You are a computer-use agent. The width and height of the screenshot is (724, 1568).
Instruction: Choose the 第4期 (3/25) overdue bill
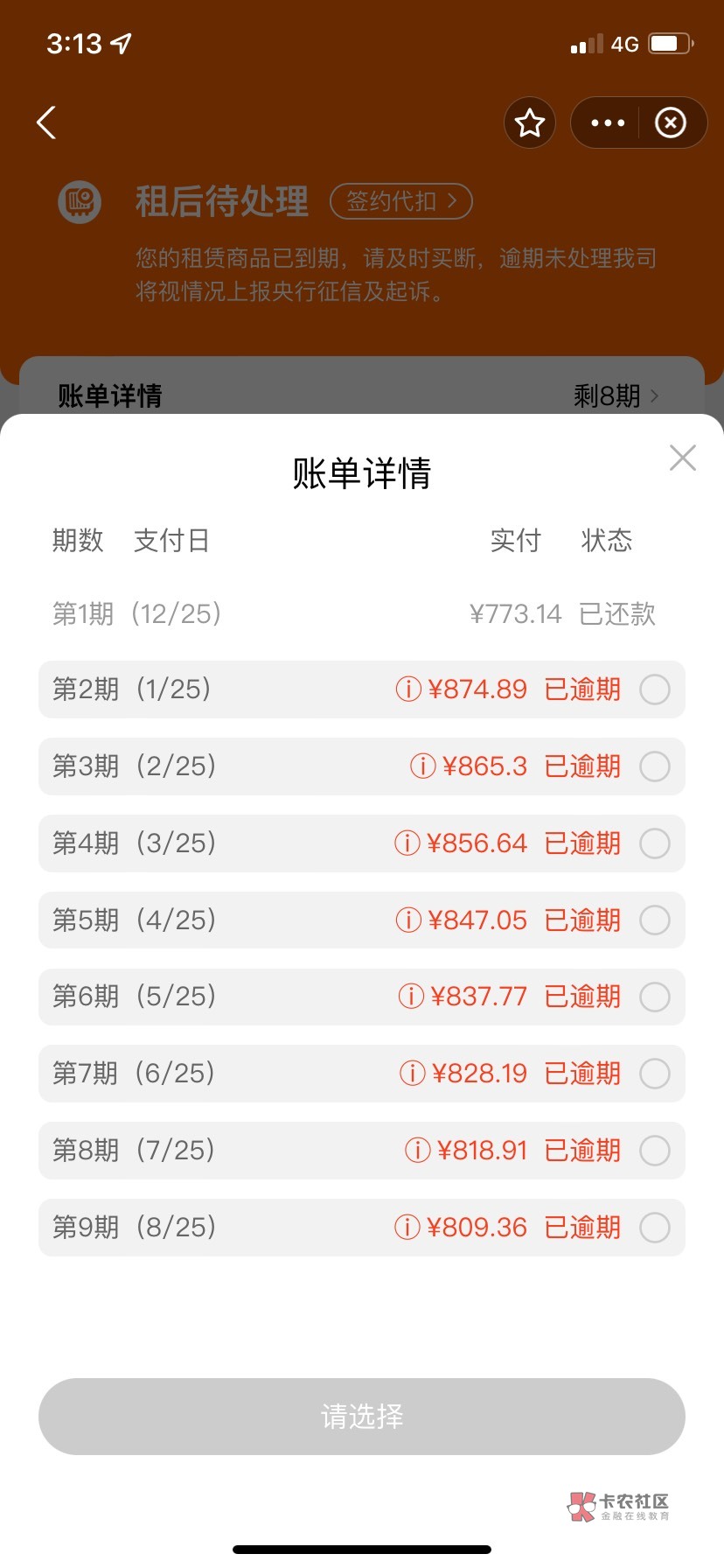(x=655, y=843)
